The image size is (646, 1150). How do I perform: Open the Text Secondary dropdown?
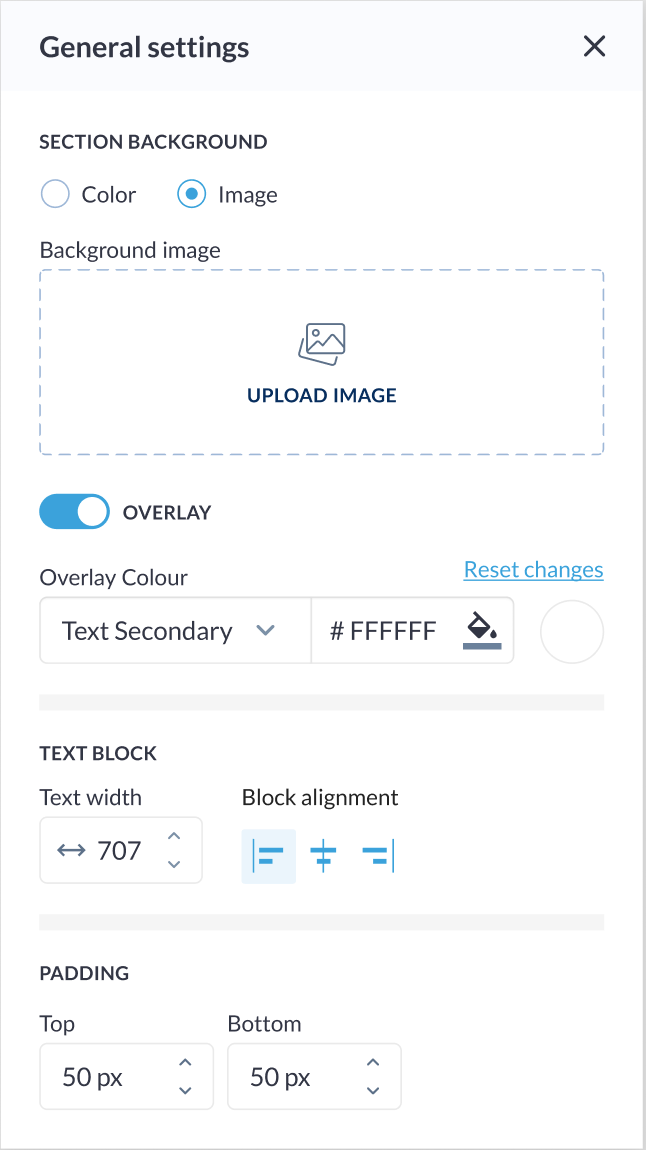click(x=175, y=631)
